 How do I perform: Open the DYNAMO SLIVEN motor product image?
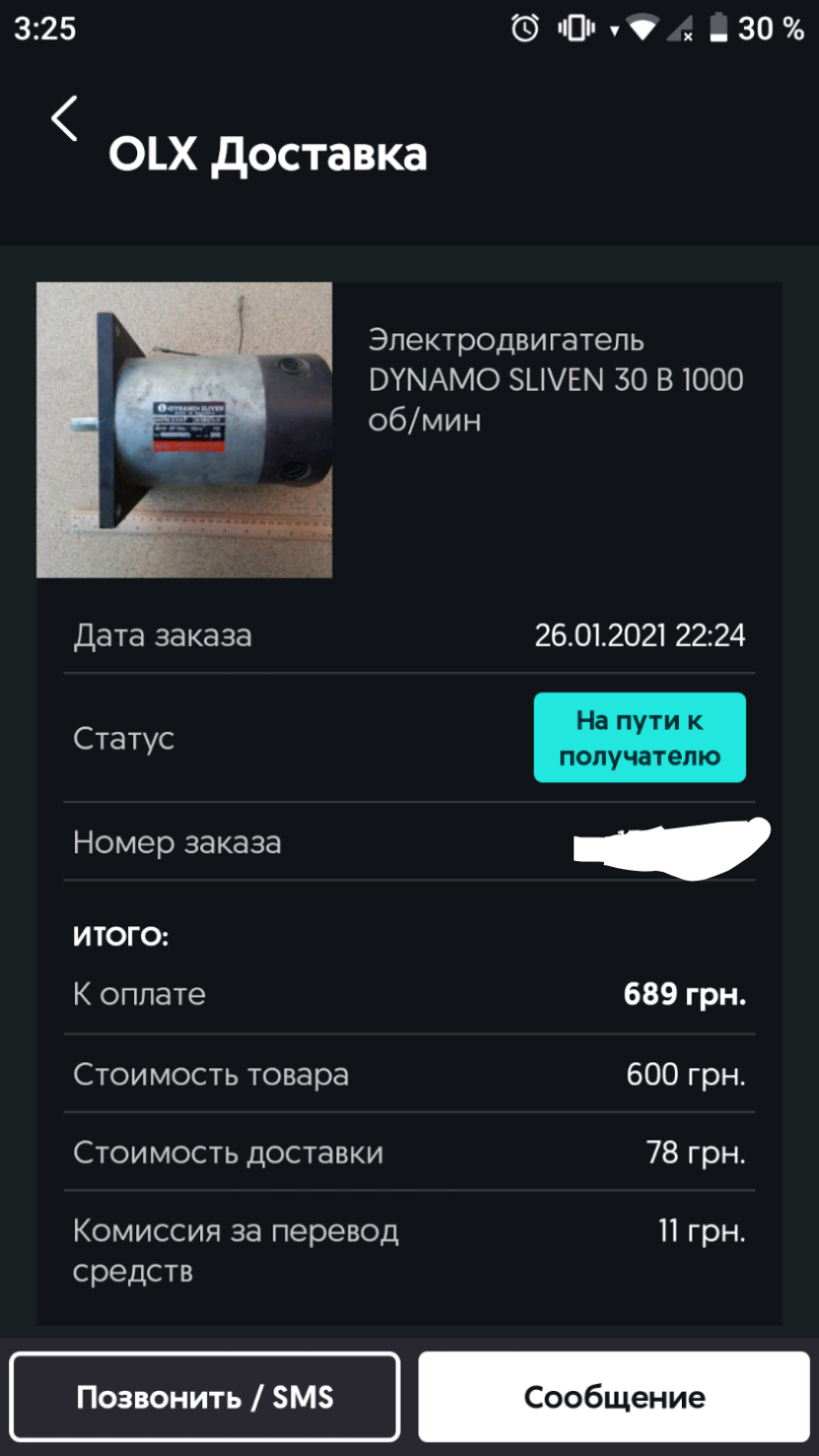click(x=185, y=430)
